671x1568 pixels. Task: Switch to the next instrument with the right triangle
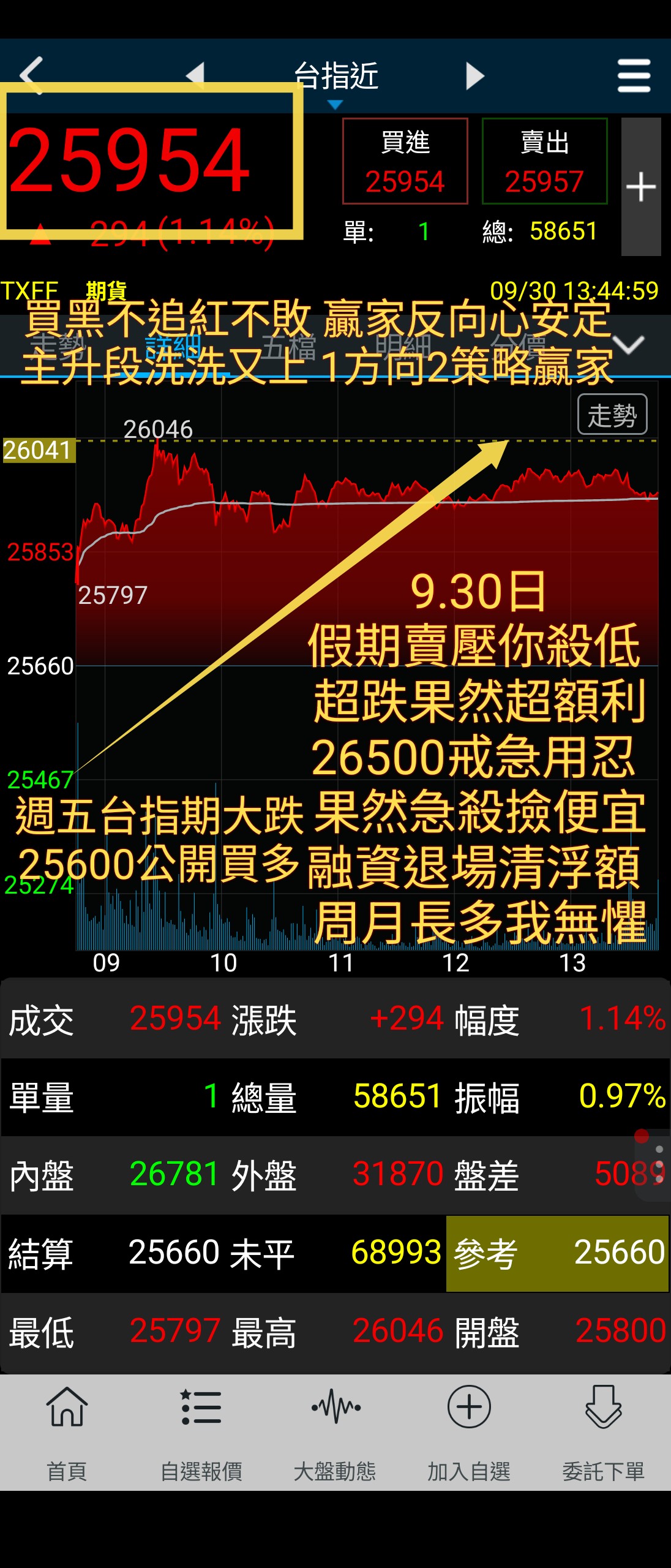(474, 76)
